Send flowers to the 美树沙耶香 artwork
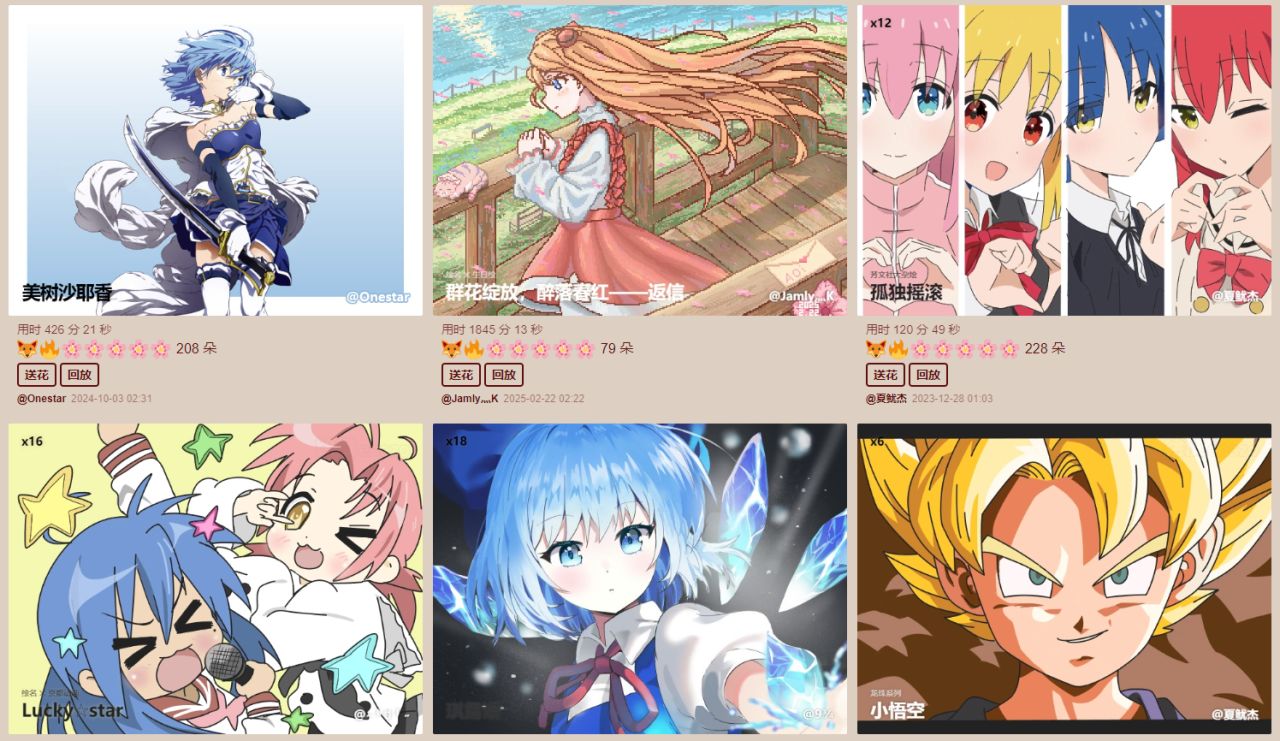 [36, 375]
